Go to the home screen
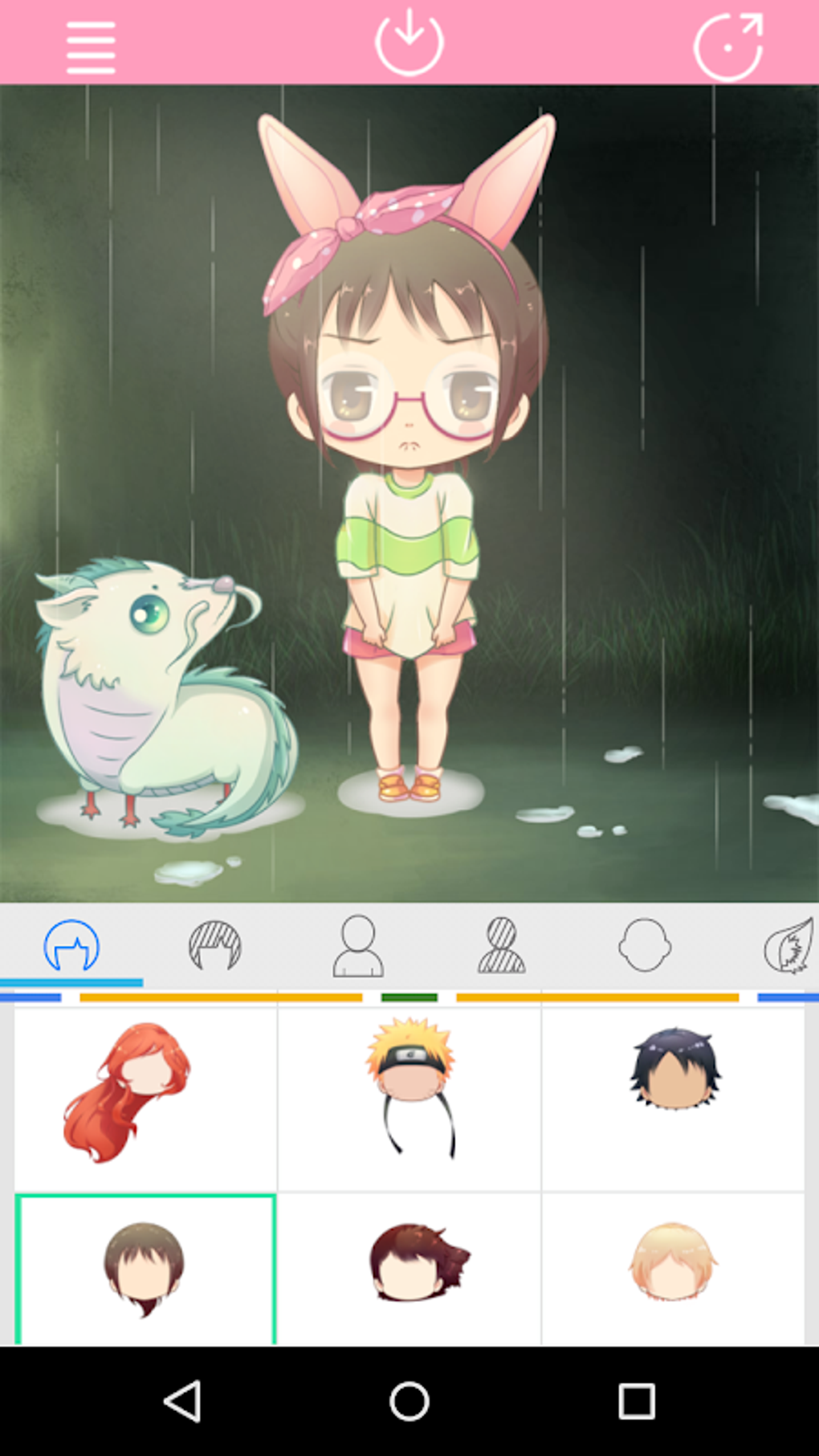 click(409, 1401)
